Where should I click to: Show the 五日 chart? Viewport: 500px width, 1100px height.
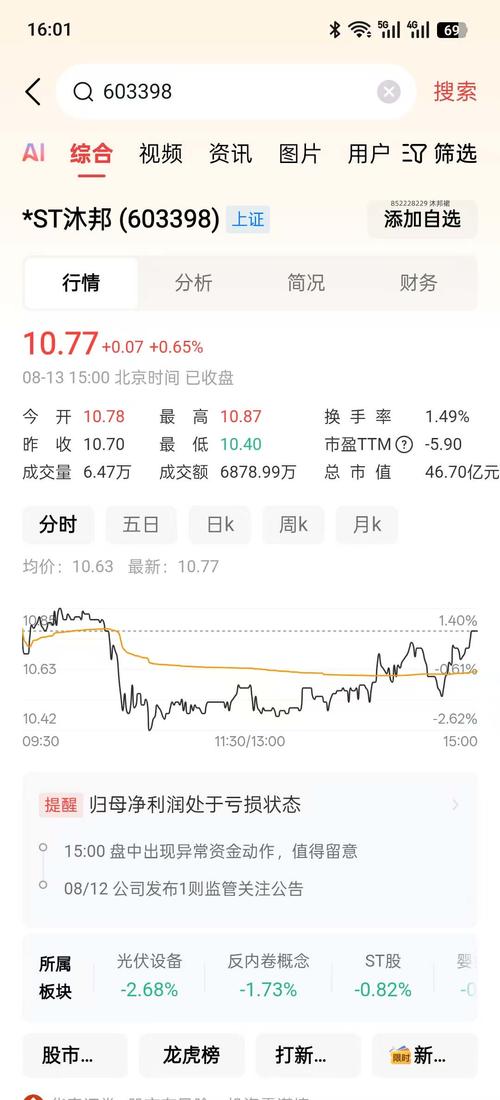point(141,525)
